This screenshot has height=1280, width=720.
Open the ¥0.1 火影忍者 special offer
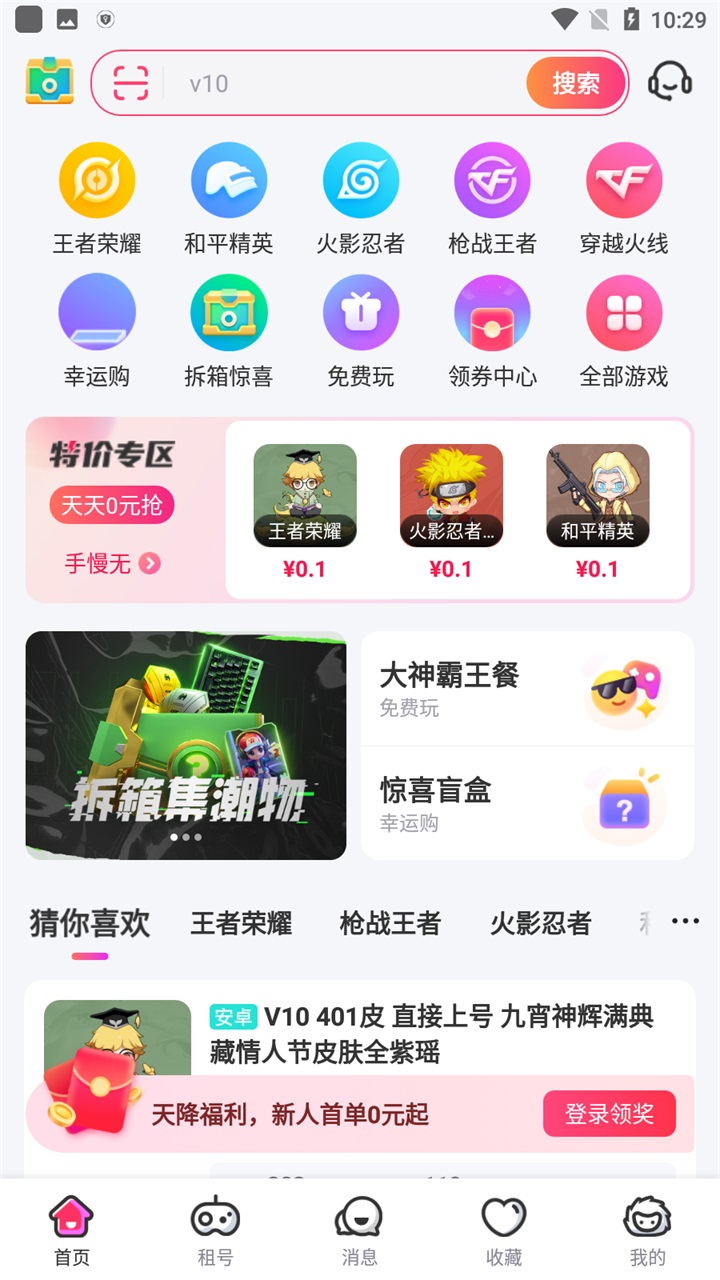[451, 500]
